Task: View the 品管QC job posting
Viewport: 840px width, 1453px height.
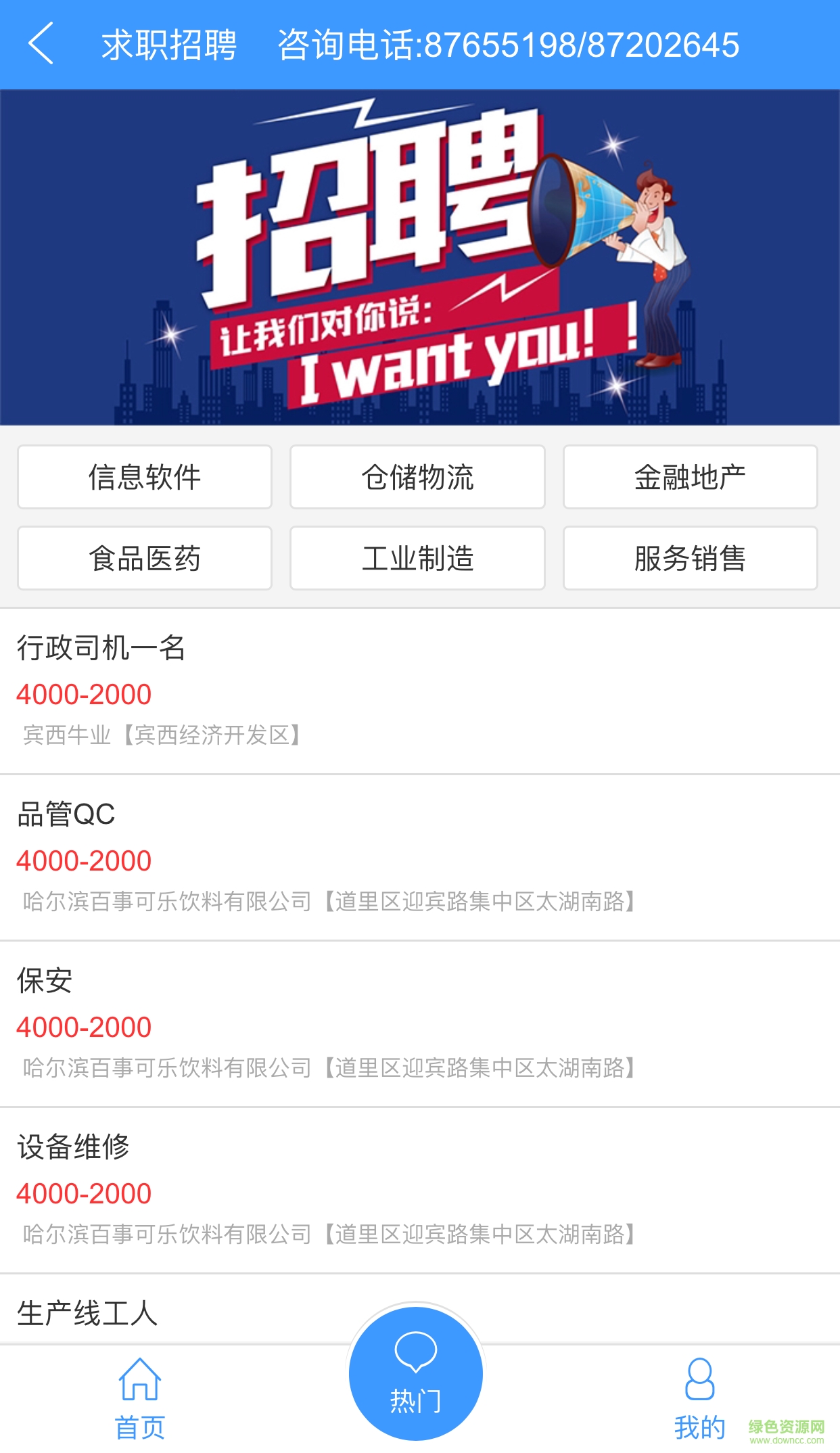Action: (x=419, y=856)
